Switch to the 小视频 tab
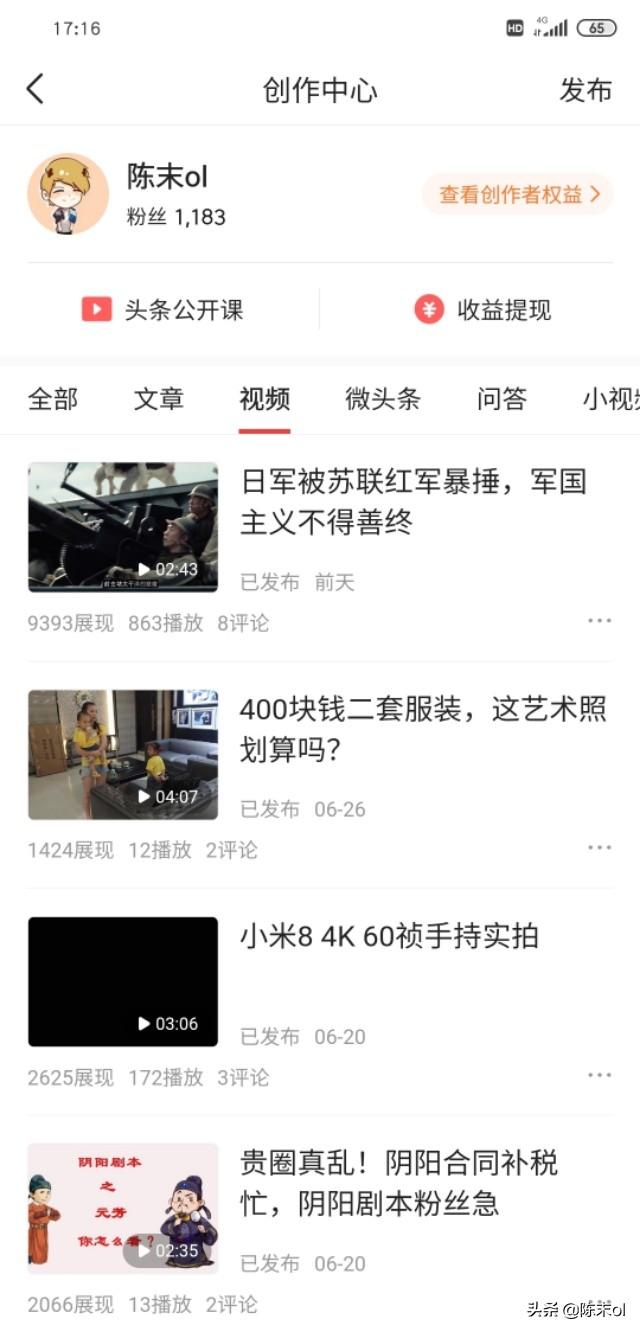Screen dimensions: 640x1332 (611, 399)
